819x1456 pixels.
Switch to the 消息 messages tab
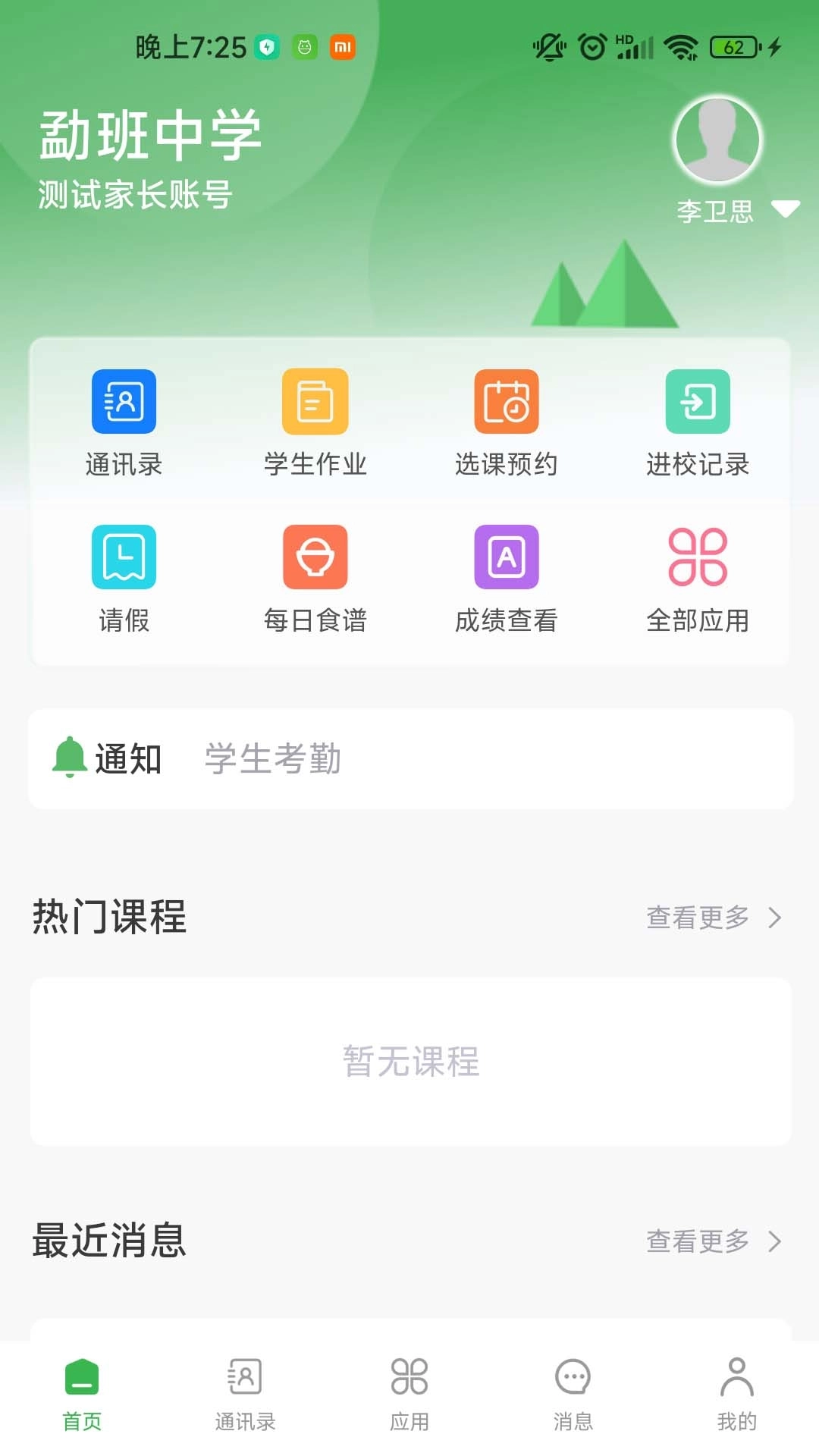click(573, 1395)
